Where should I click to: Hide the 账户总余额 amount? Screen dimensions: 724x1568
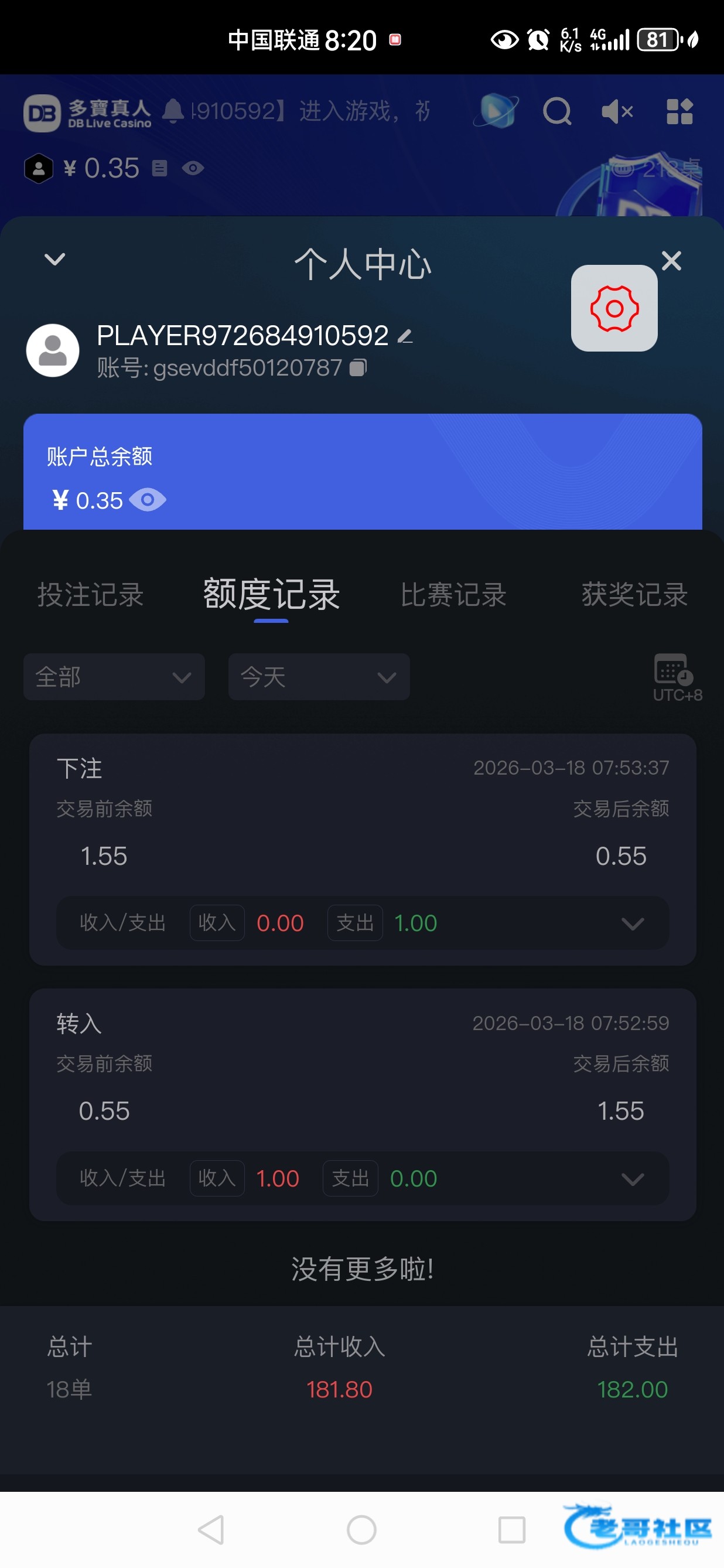[148, 500]
